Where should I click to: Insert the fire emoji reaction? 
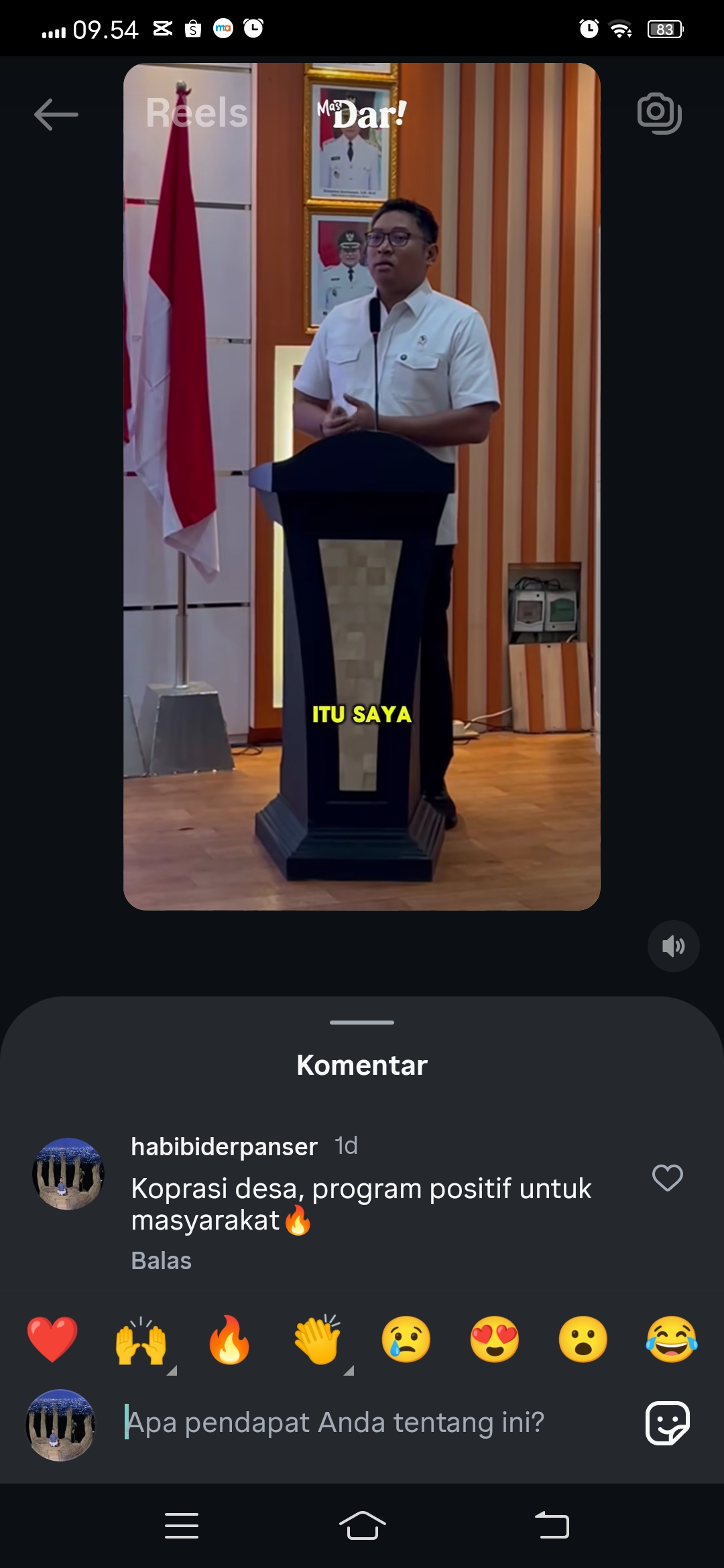[229, 1339]
